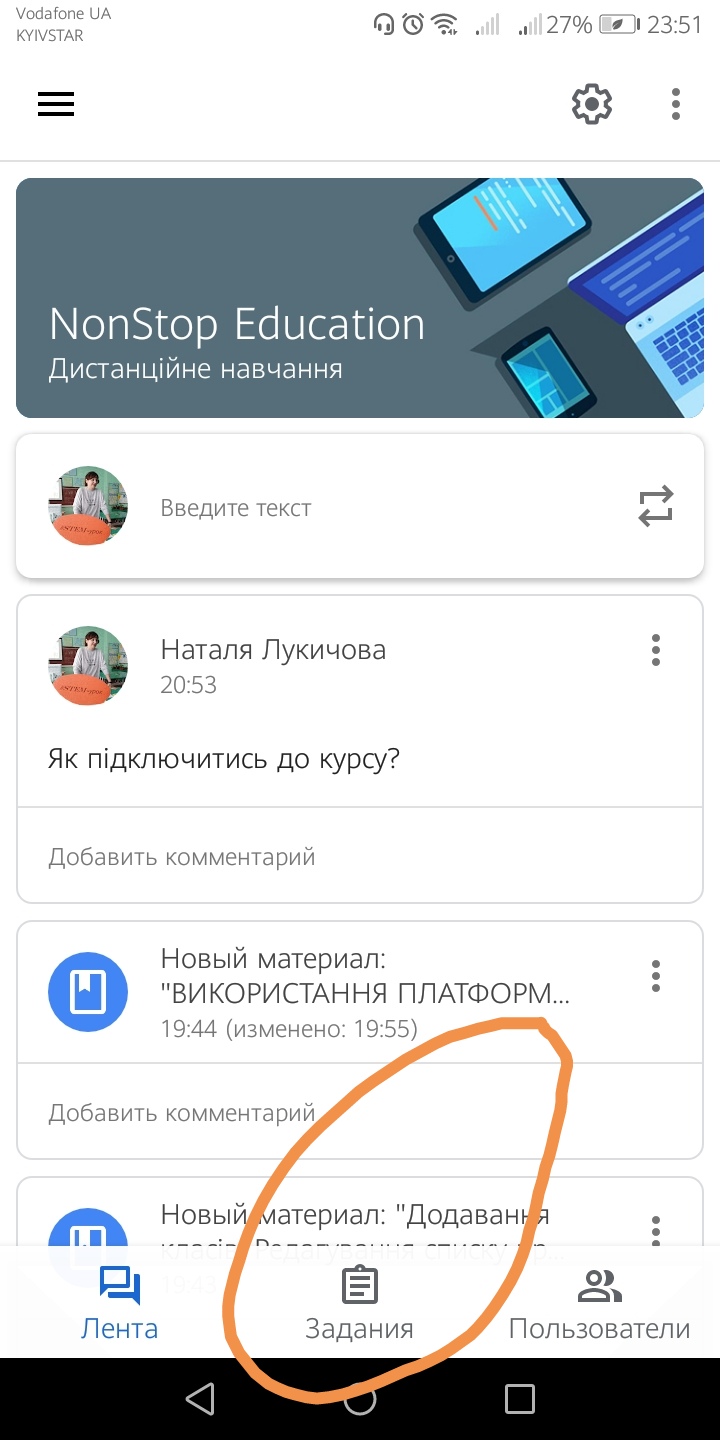This screenshot has height=1440, width=720.
Task: Open options for ВИКОРИСТАННЯ ПЛАТФОРМ material
Action: [656, 976]
